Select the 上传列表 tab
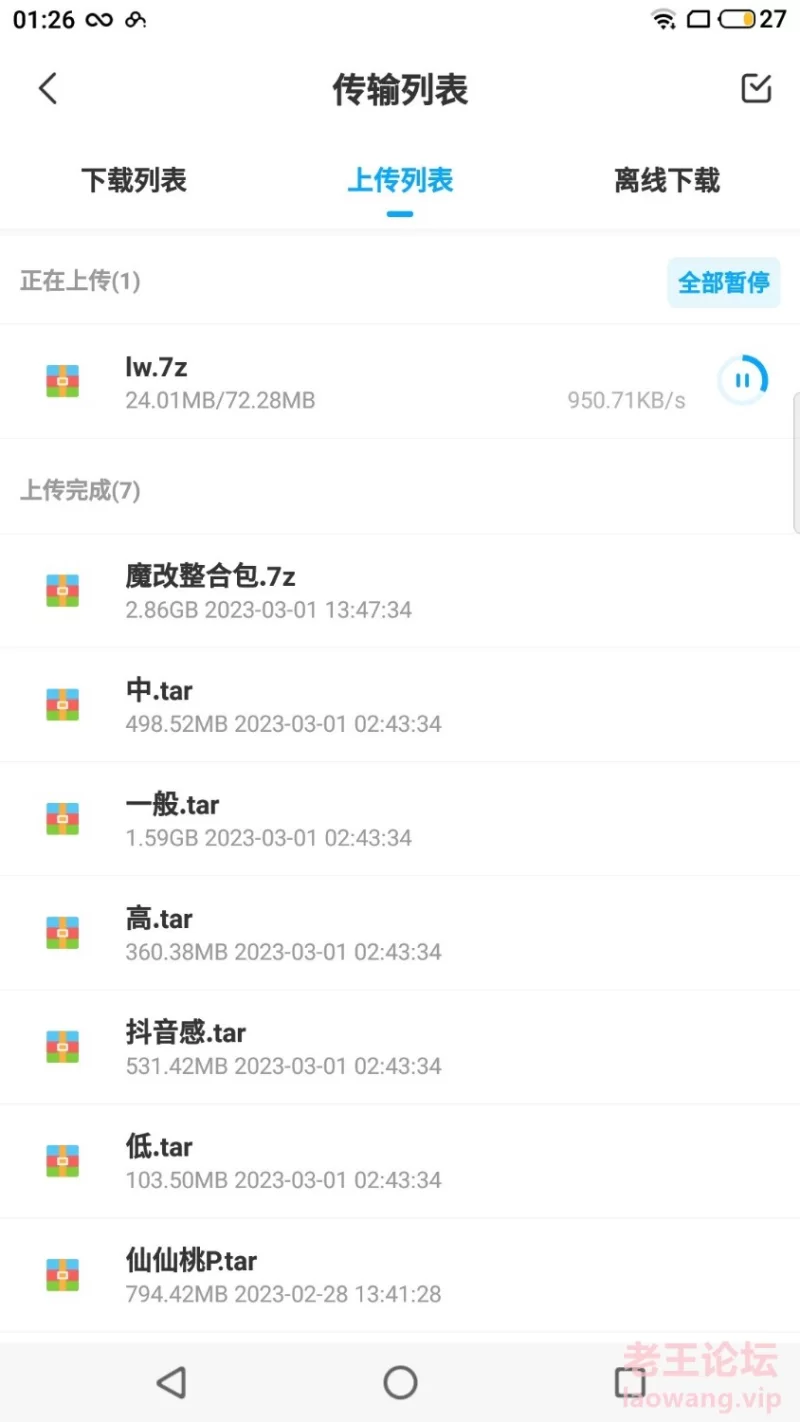800x1422 pixels. click(400, 181)
